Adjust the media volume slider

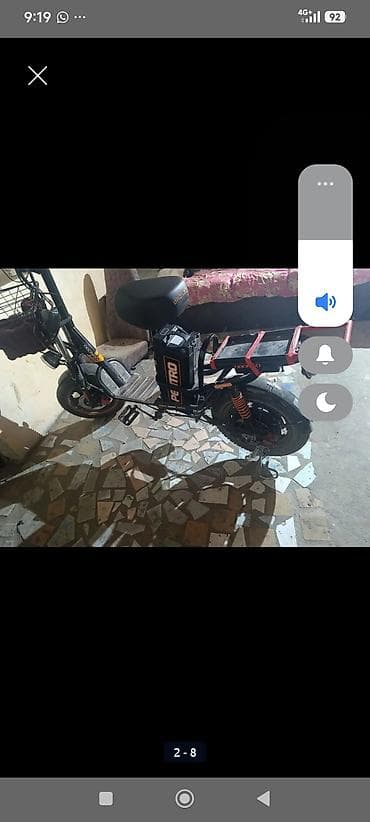(325, 245)
